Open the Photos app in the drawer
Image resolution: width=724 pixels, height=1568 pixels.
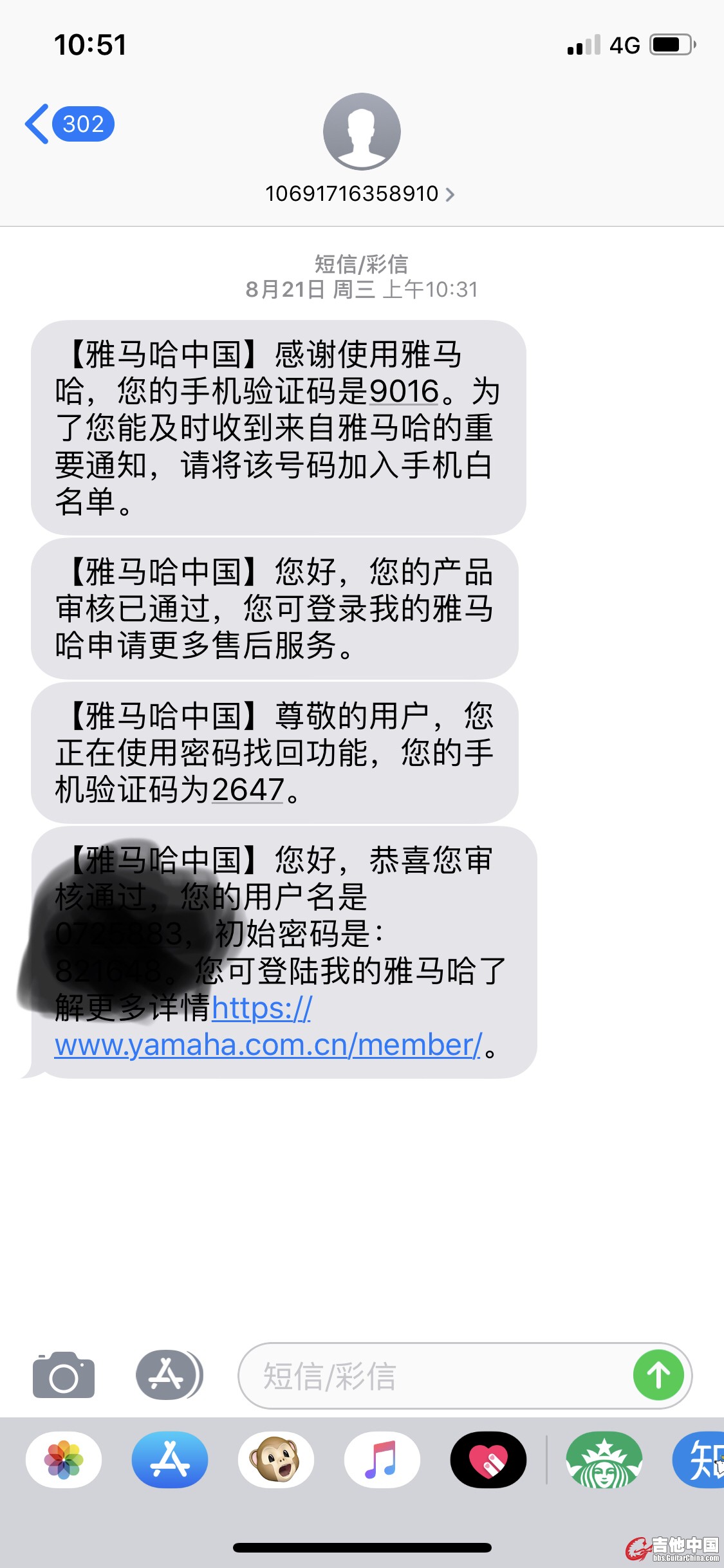point(64,1460)
